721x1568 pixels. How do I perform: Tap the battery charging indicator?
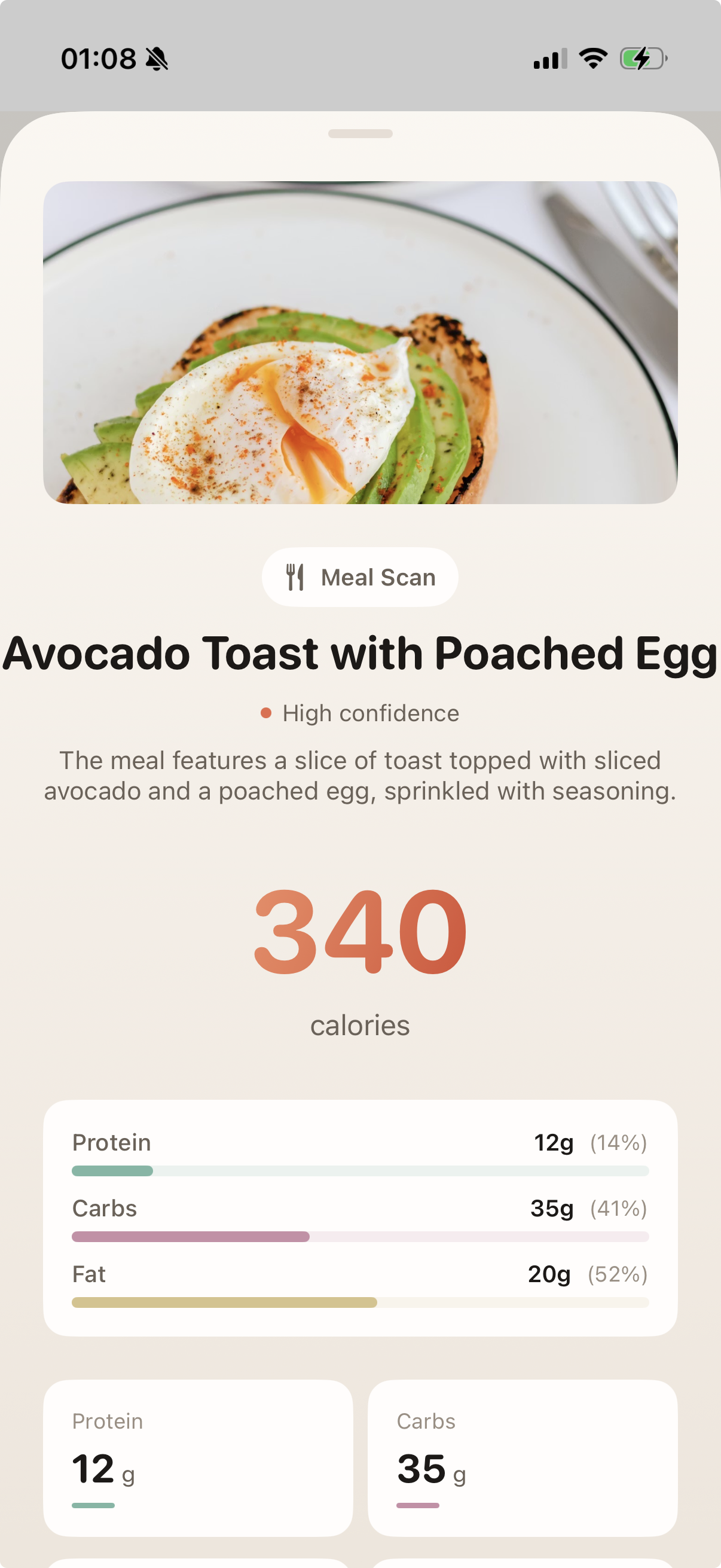coord(642,57)
